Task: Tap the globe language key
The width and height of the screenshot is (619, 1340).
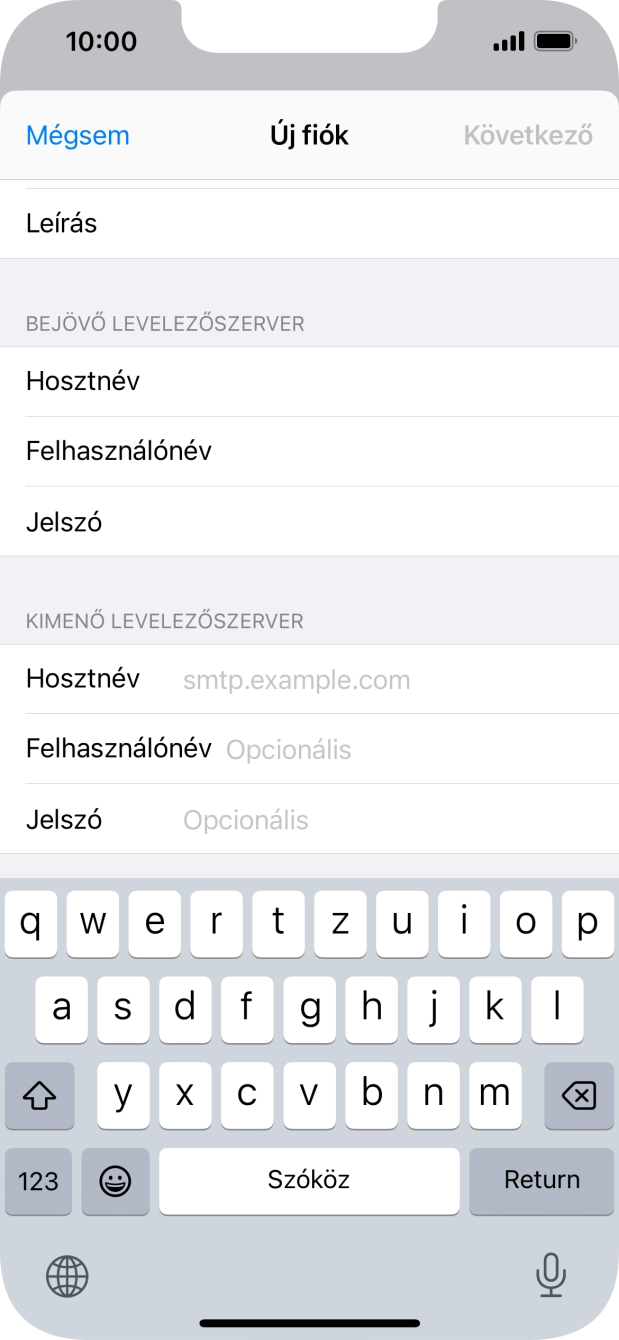Action: pos(67,1275)
